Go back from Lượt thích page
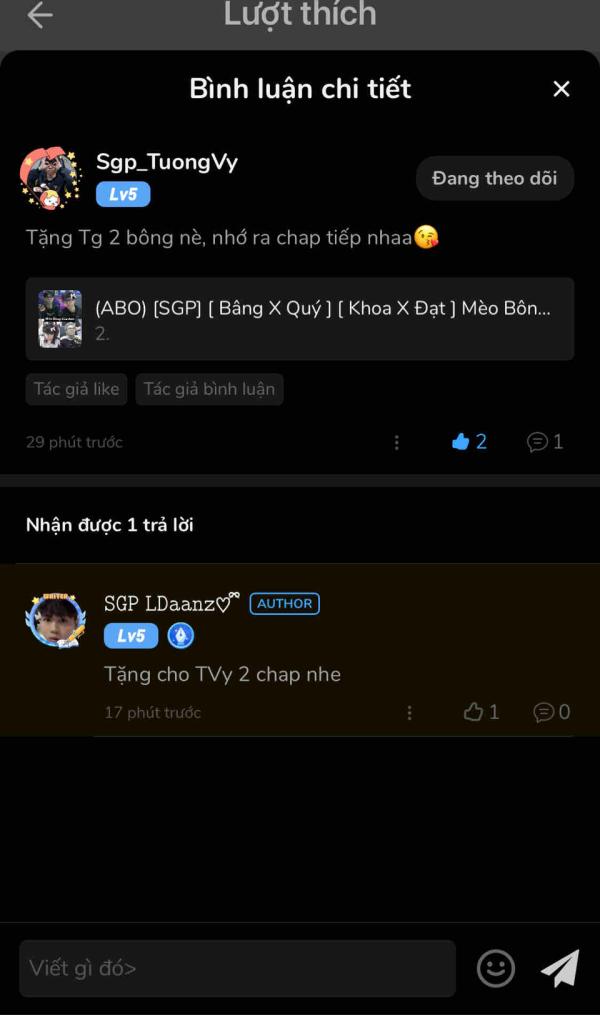The image size is (600, 1015). [40, 15]
